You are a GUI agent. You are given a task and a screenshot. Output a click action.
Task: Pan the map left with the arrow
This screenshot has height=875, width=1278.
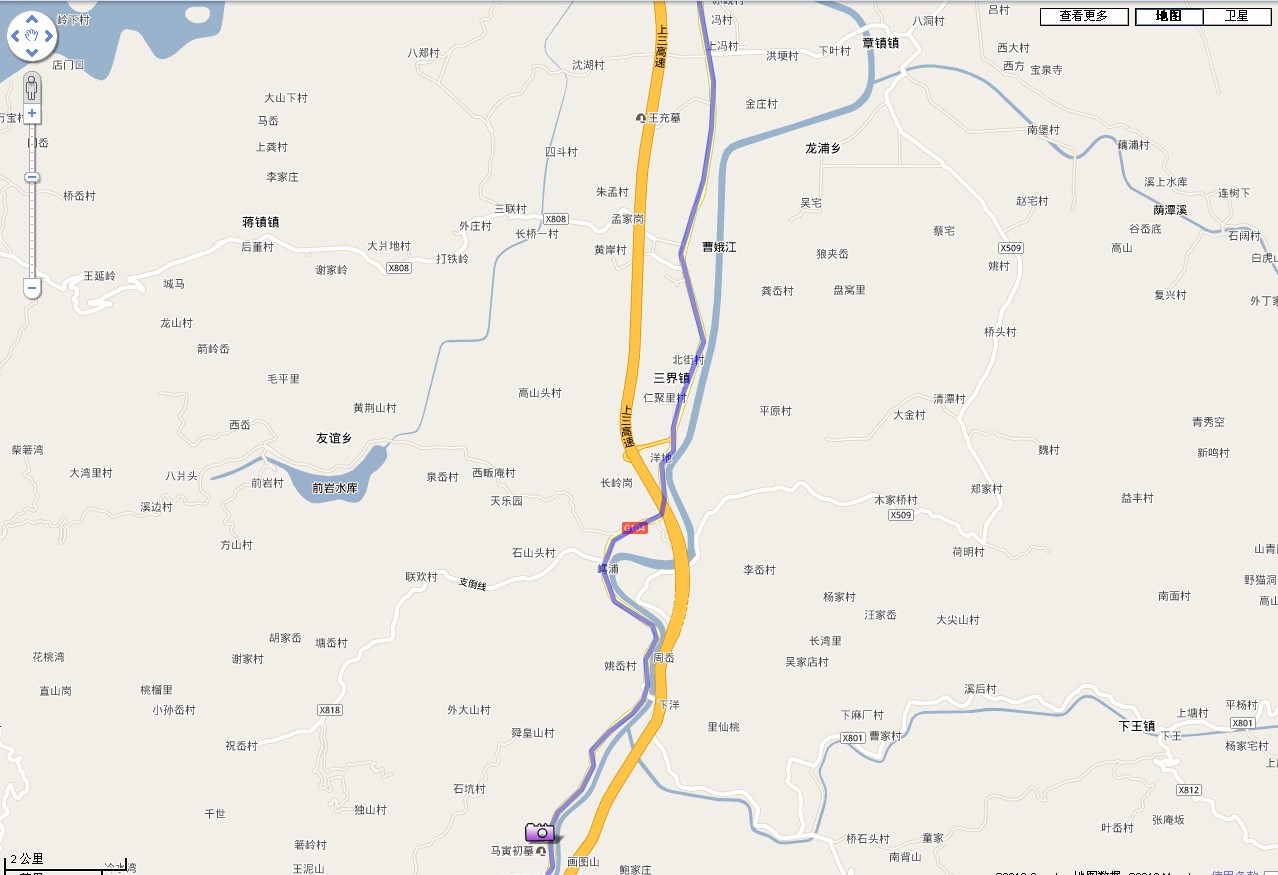click(x=16, y=36)
